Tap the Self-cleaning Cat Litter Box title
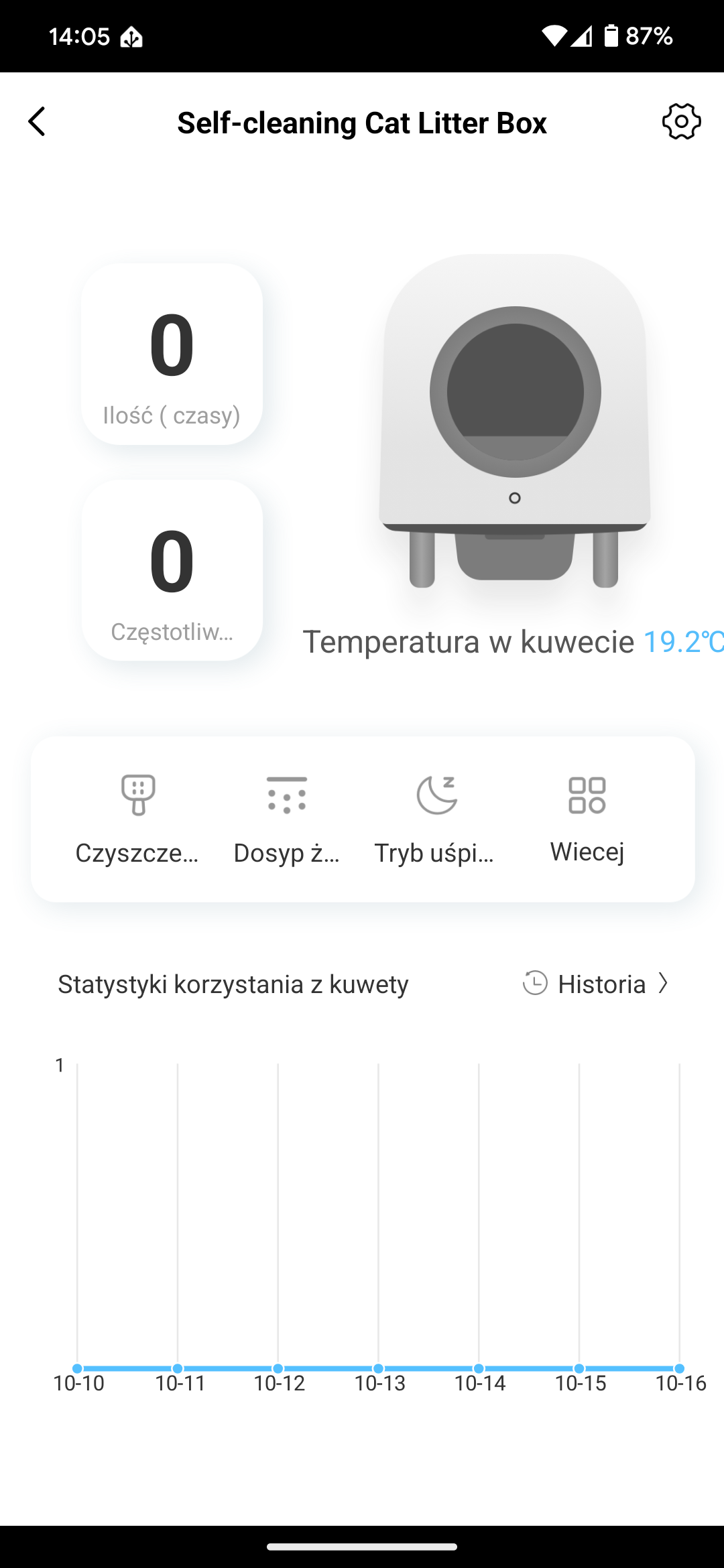Viewport: 724px width, 1568px height. point(362,122)
